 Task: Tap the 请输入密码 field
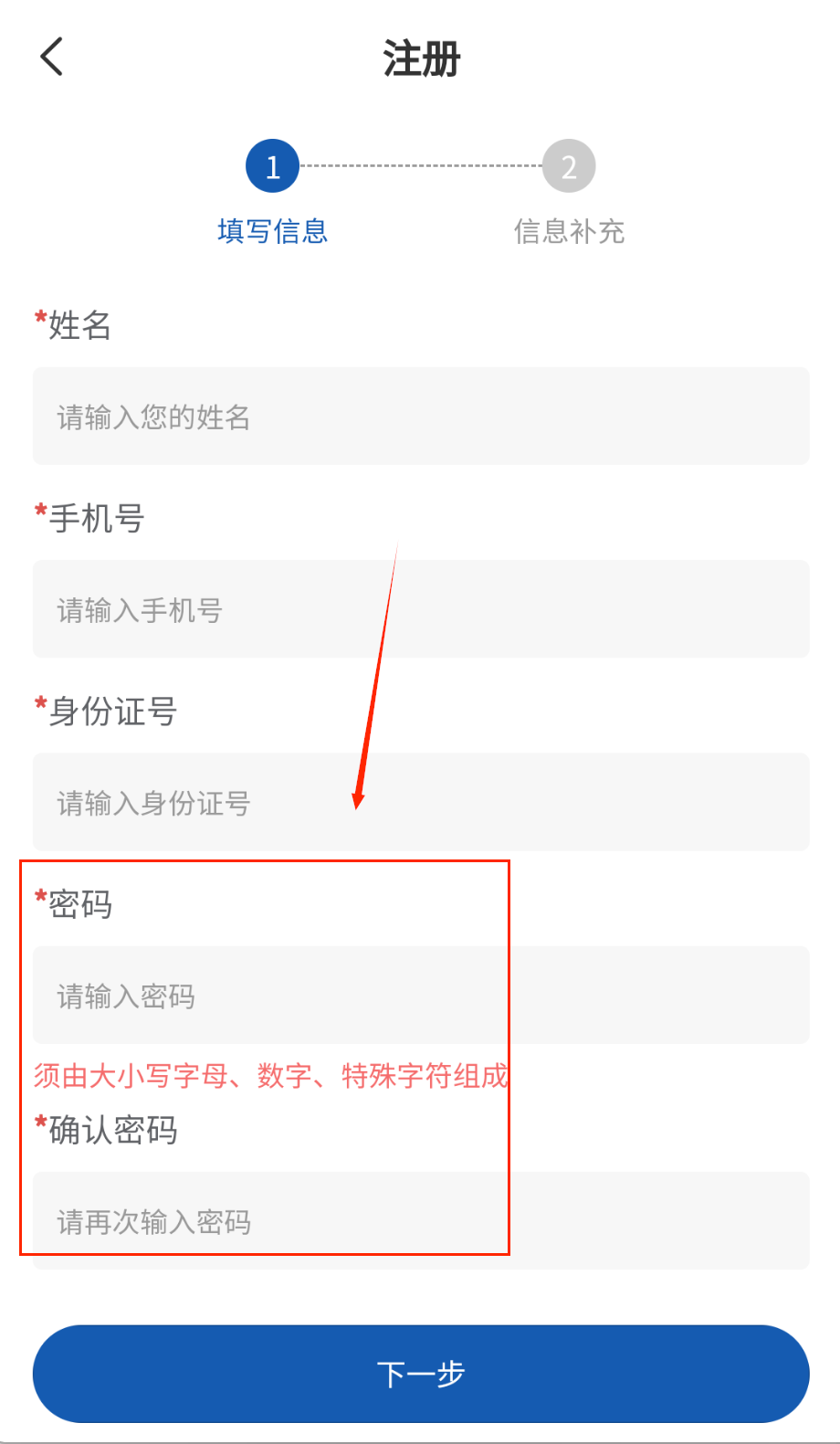420,996
